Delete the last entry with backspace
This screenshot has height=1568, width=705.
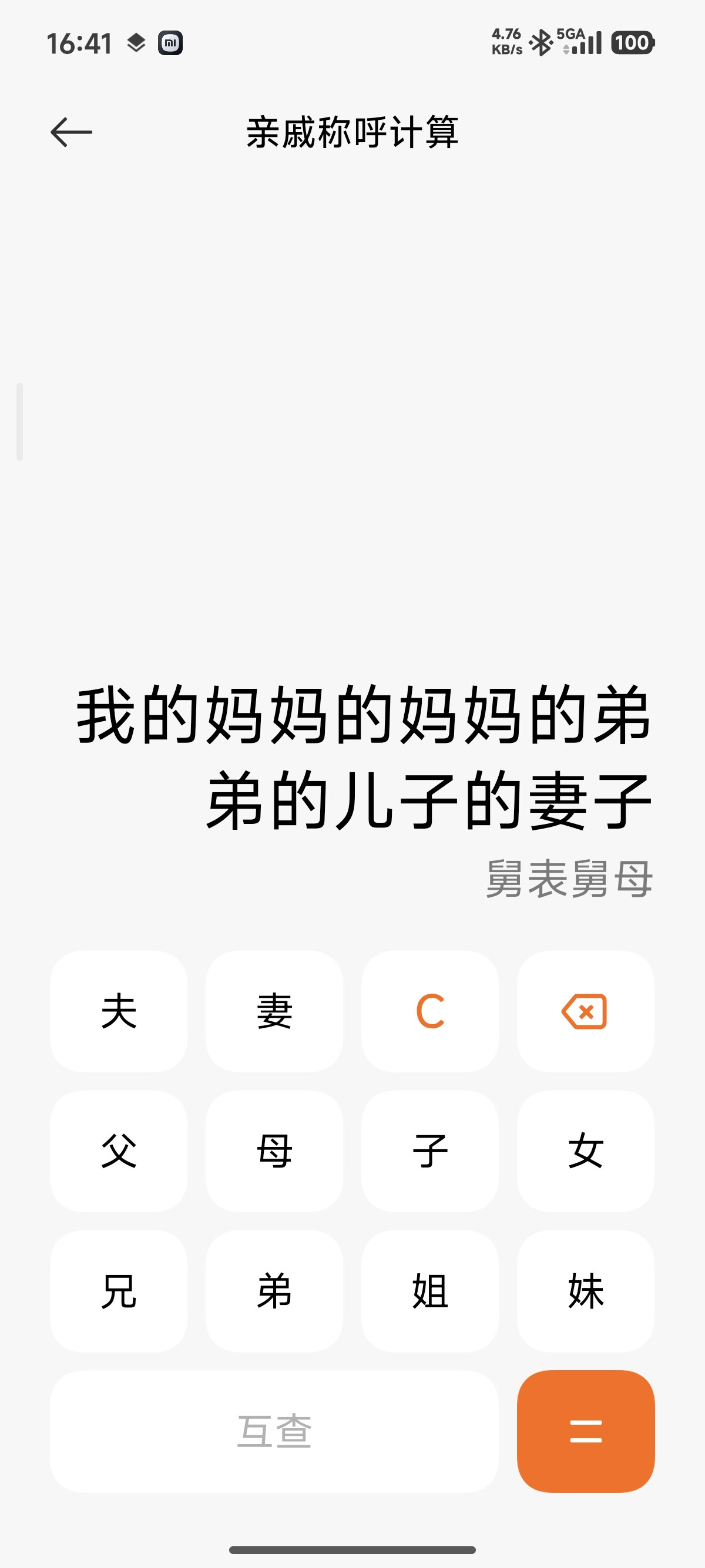(x=586, y=1011)
